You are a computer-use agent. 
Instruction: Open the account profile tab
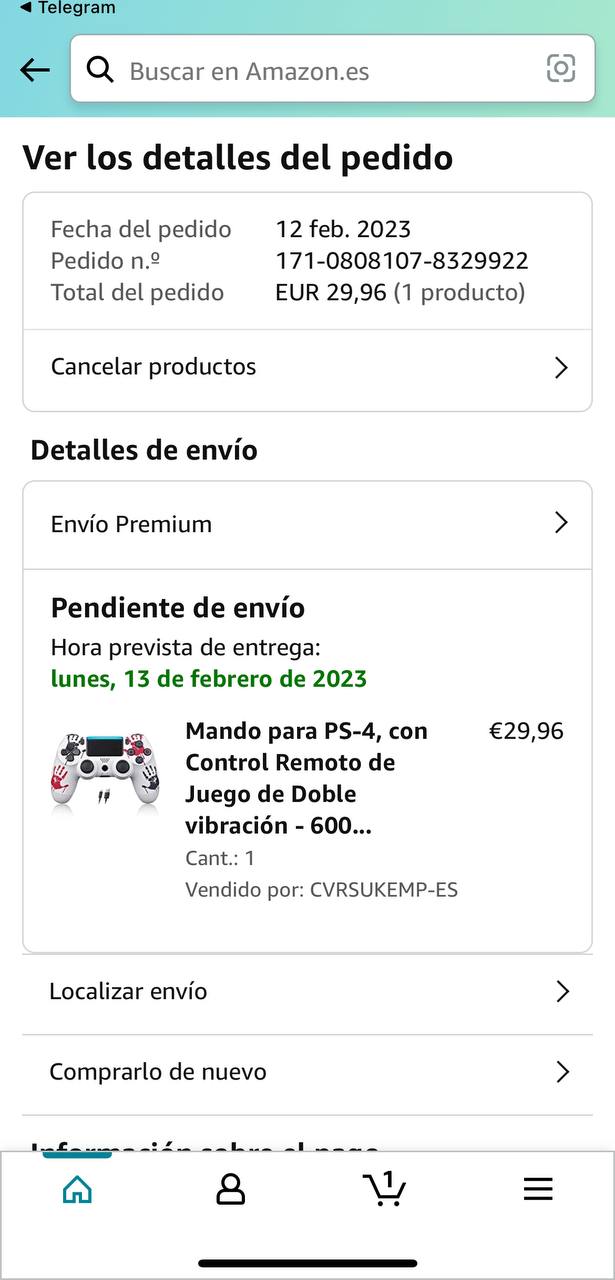point(231,1189)
